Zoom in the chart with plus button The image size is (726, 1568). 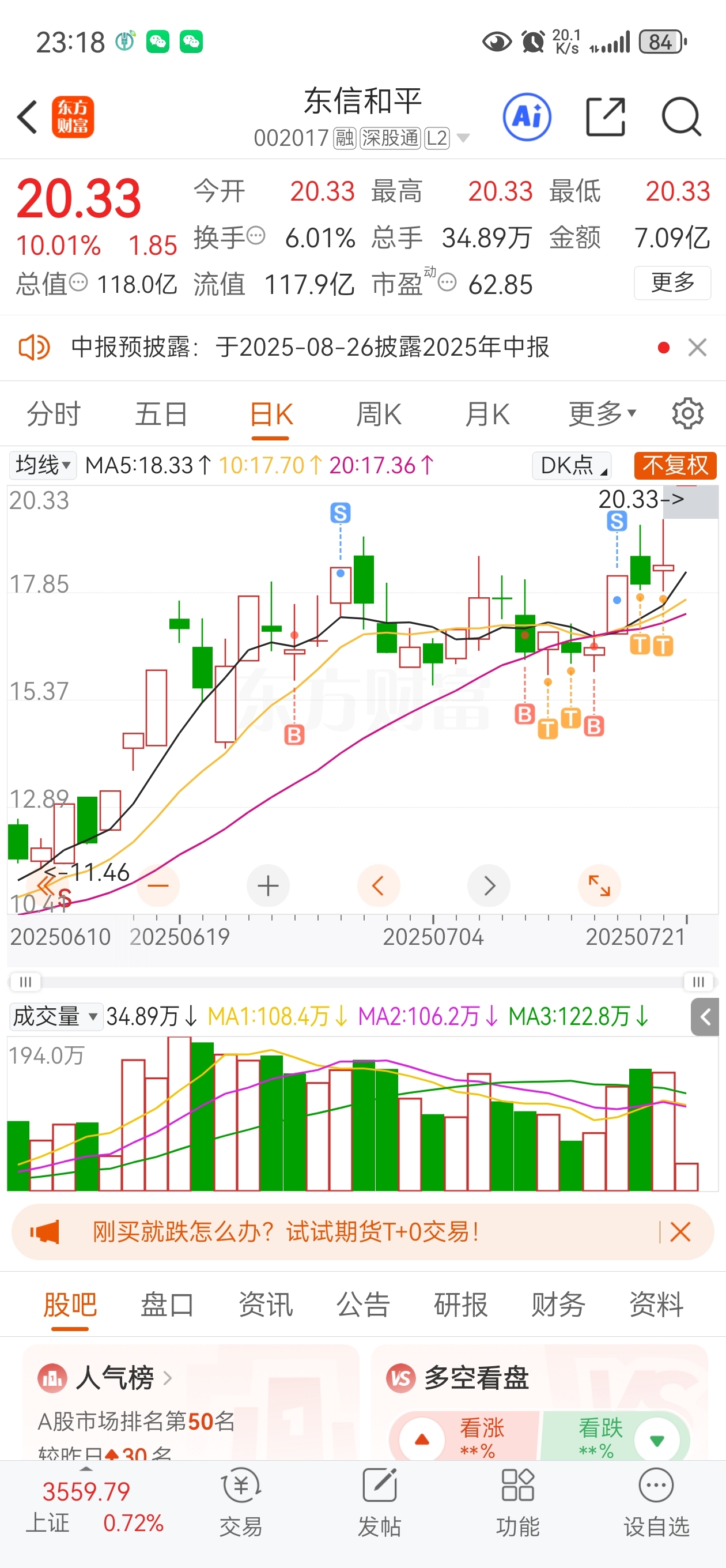click(268, 885)
